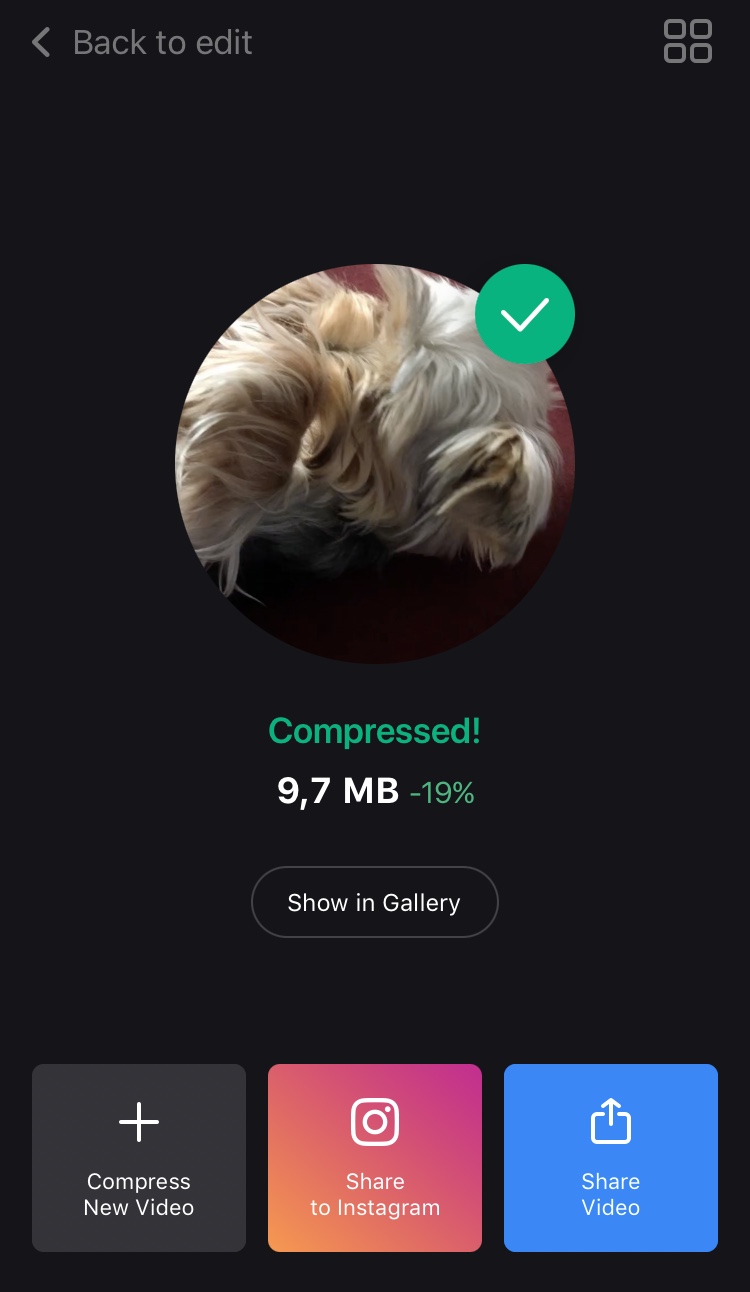
Task: Tap the circular dog video thumbnail
Action: (374, 462)
